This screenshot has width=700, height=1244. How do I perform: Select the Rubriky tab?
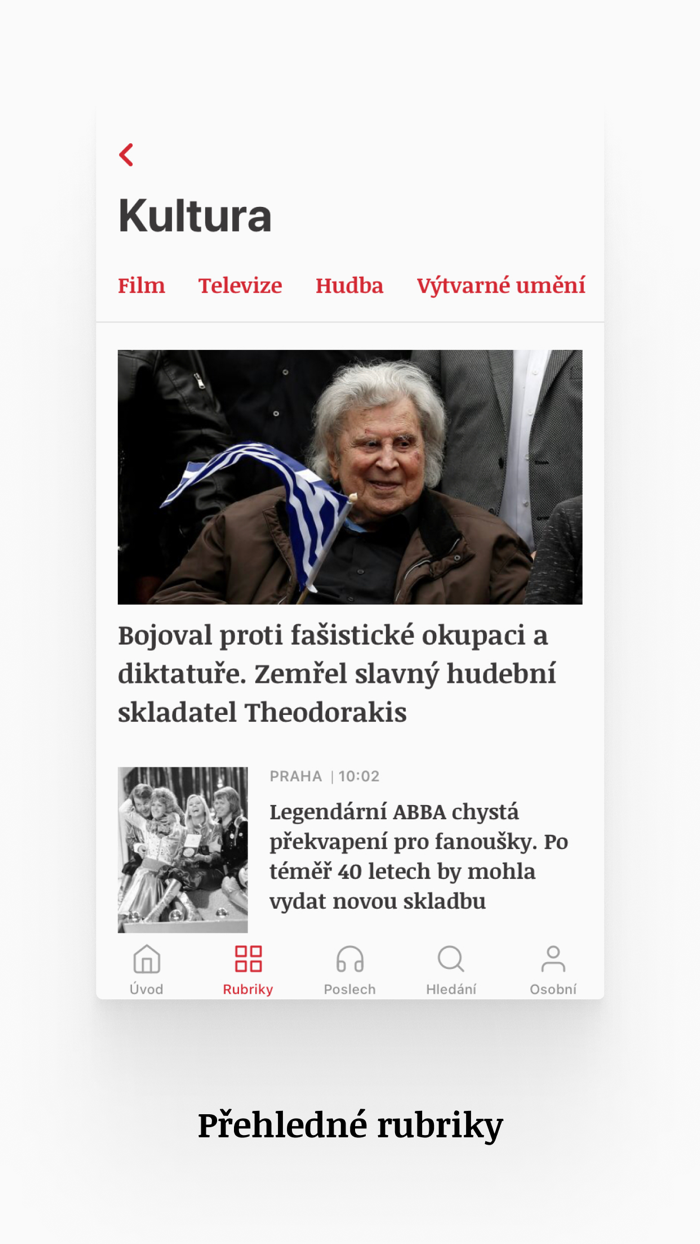(248, 970)
